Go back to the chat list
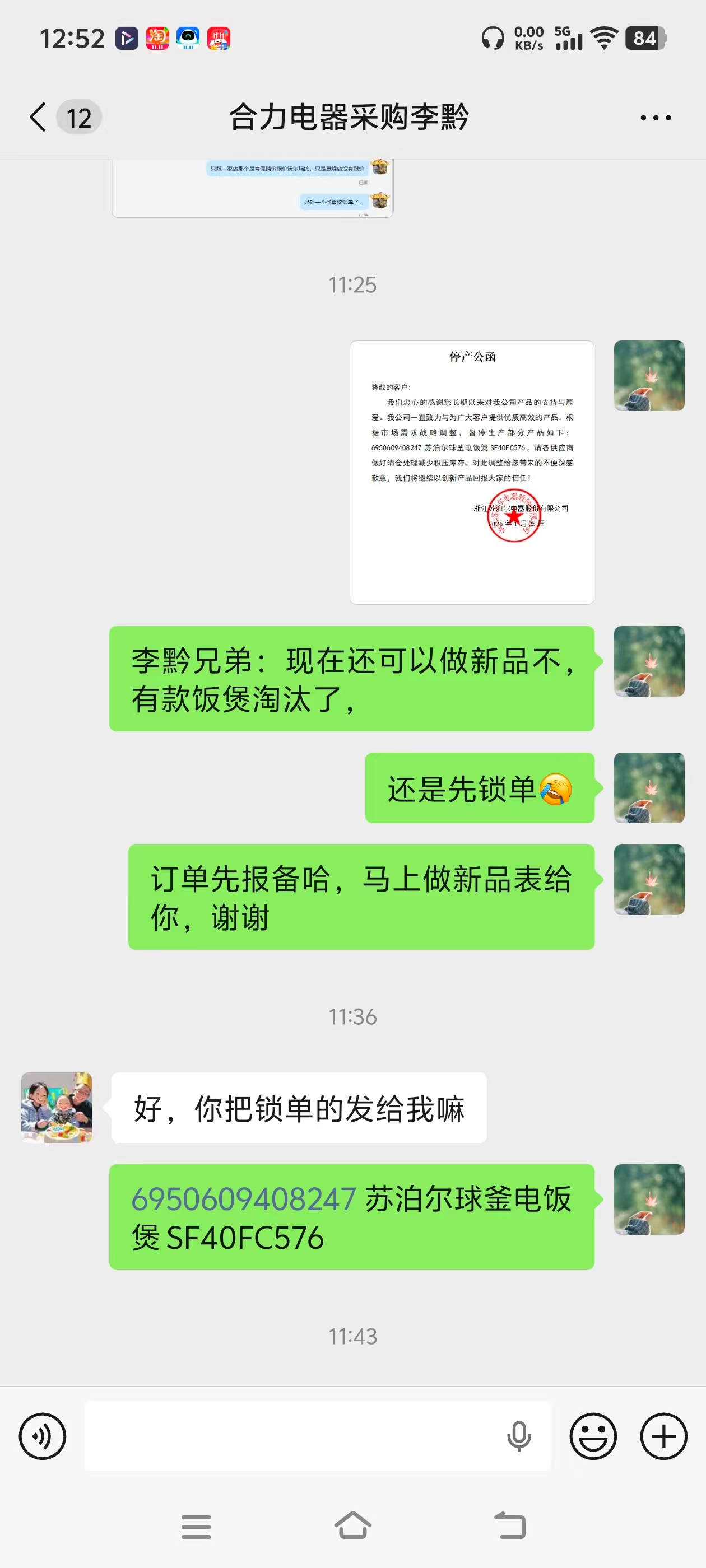 [38, 117]
